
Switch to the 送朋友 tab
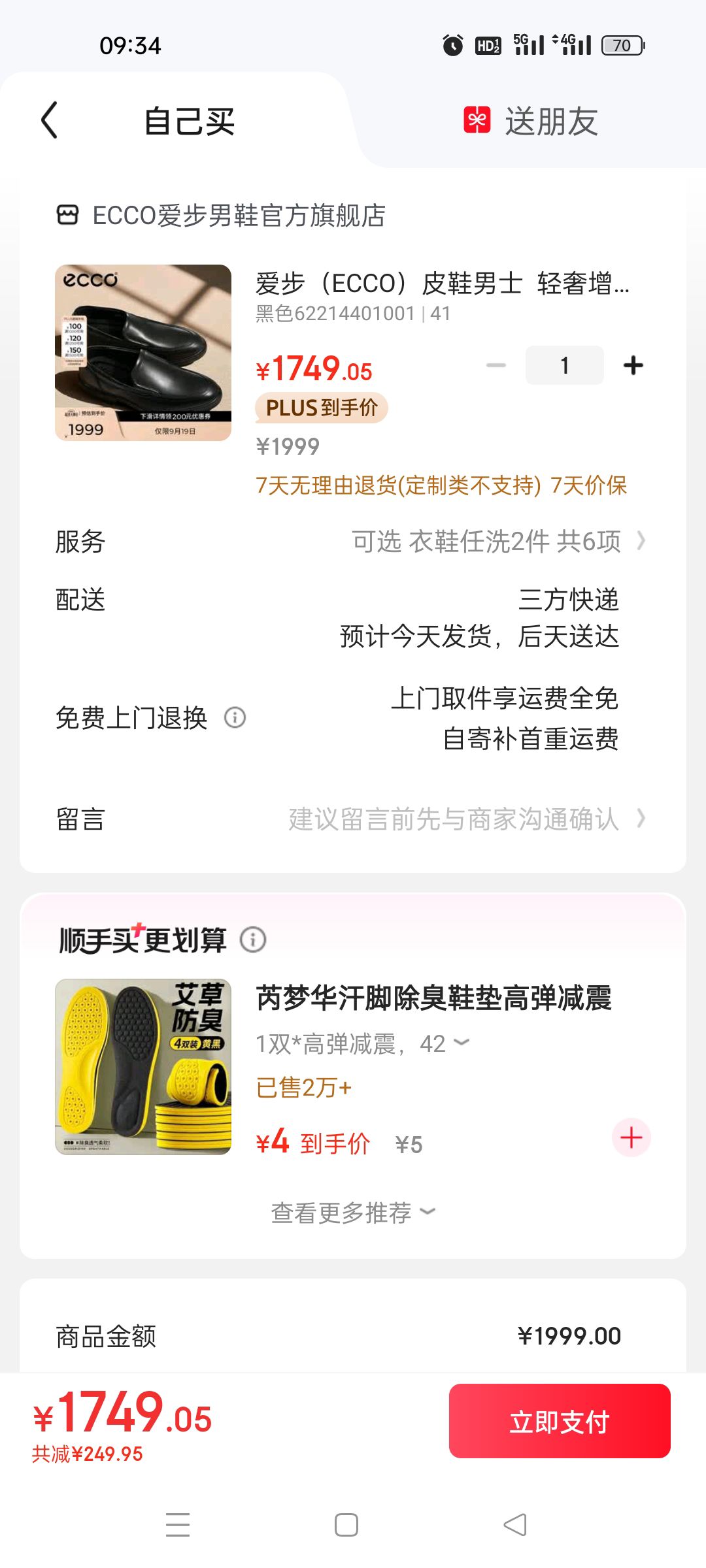(x=531, y=122)
